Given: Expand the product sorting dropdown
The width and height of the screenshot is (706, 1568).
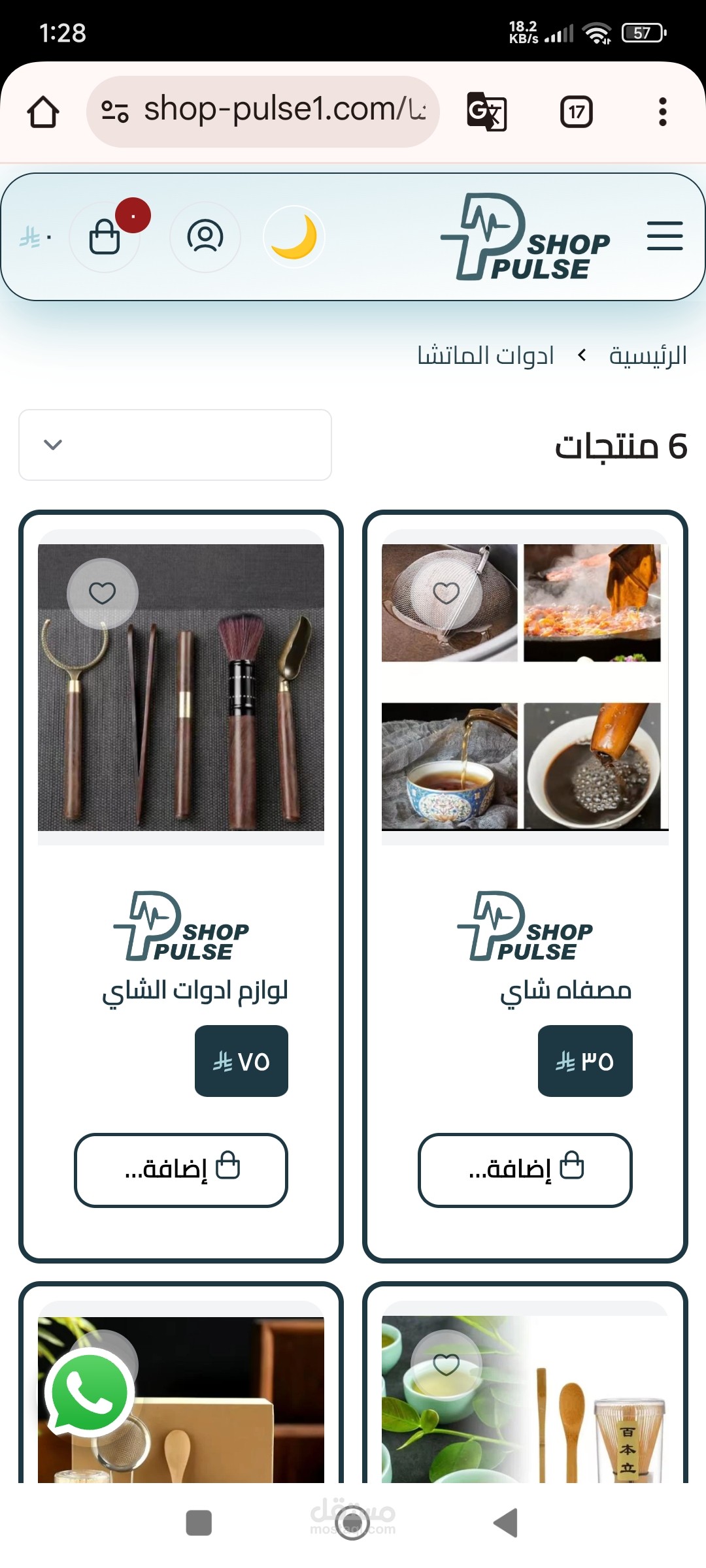Looking at the screenshot, I should pos(175,445).
